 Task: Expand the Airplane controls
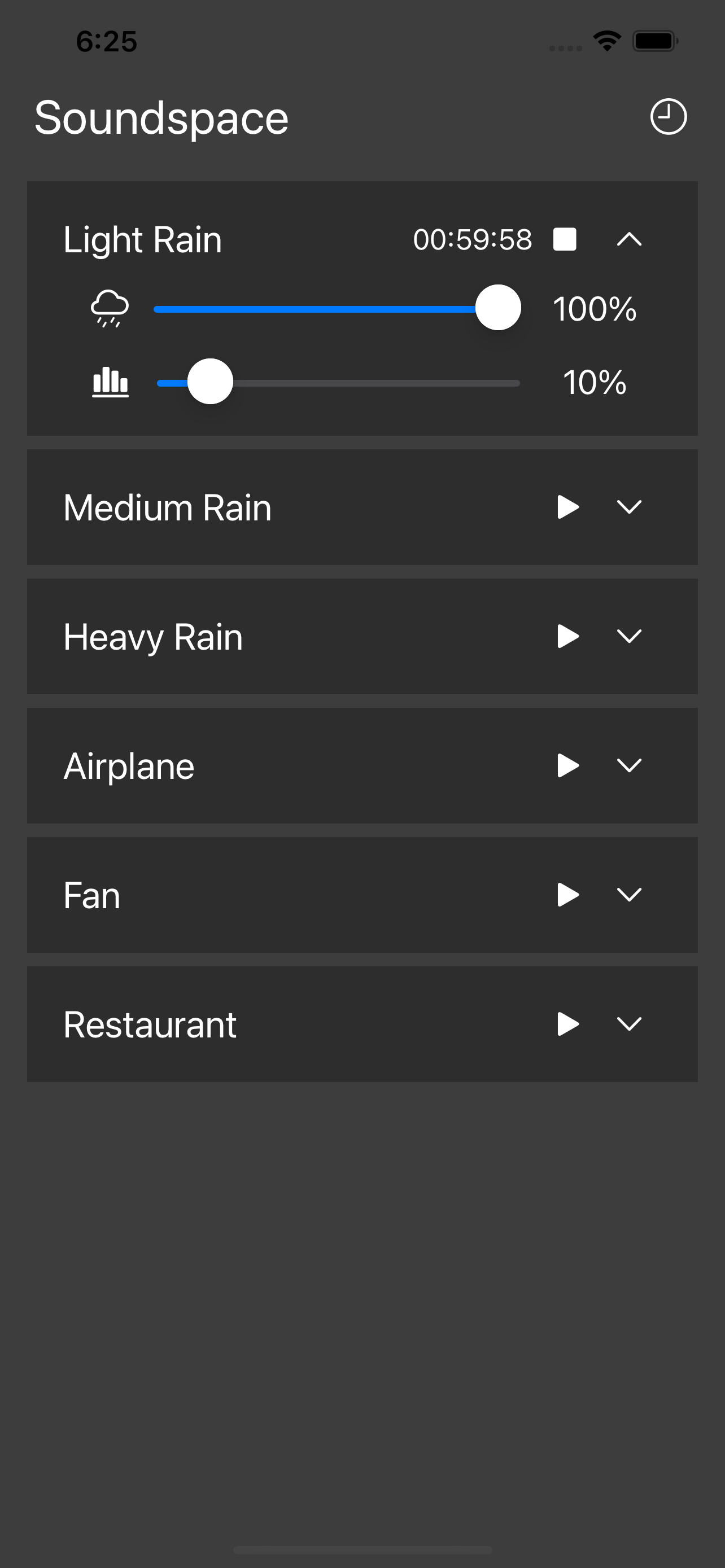tap(629, 765)
